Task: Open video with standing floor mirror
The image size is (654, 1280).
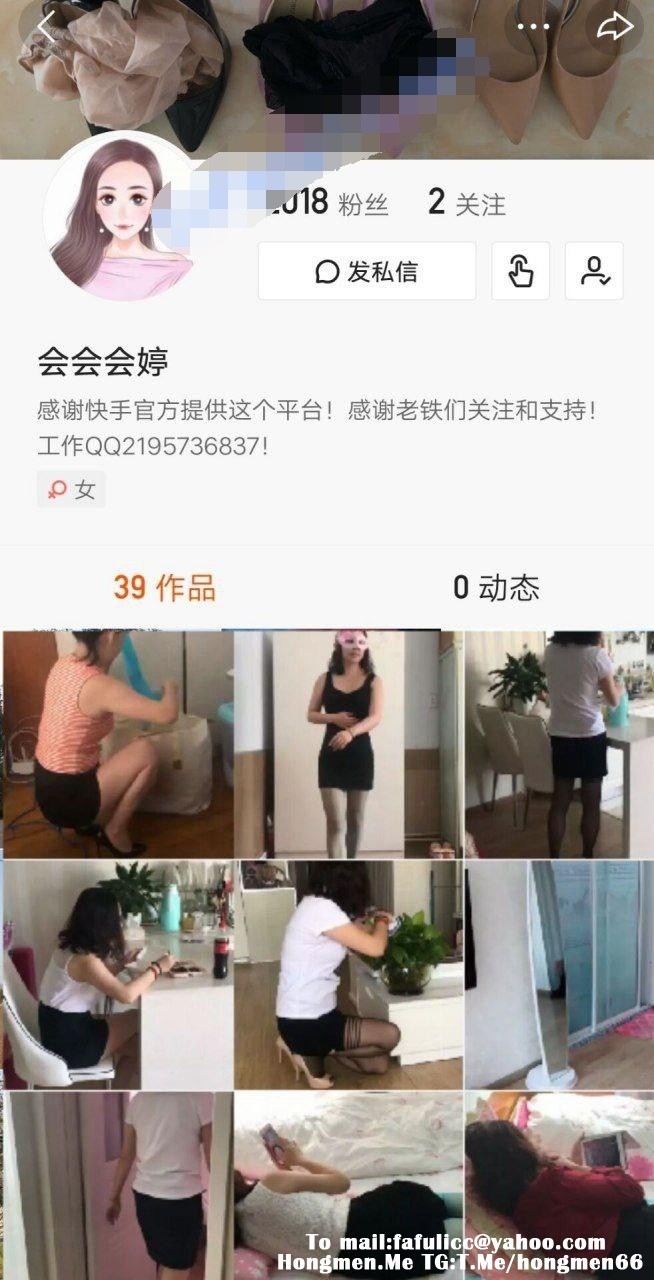Action: tap(559, 975)
